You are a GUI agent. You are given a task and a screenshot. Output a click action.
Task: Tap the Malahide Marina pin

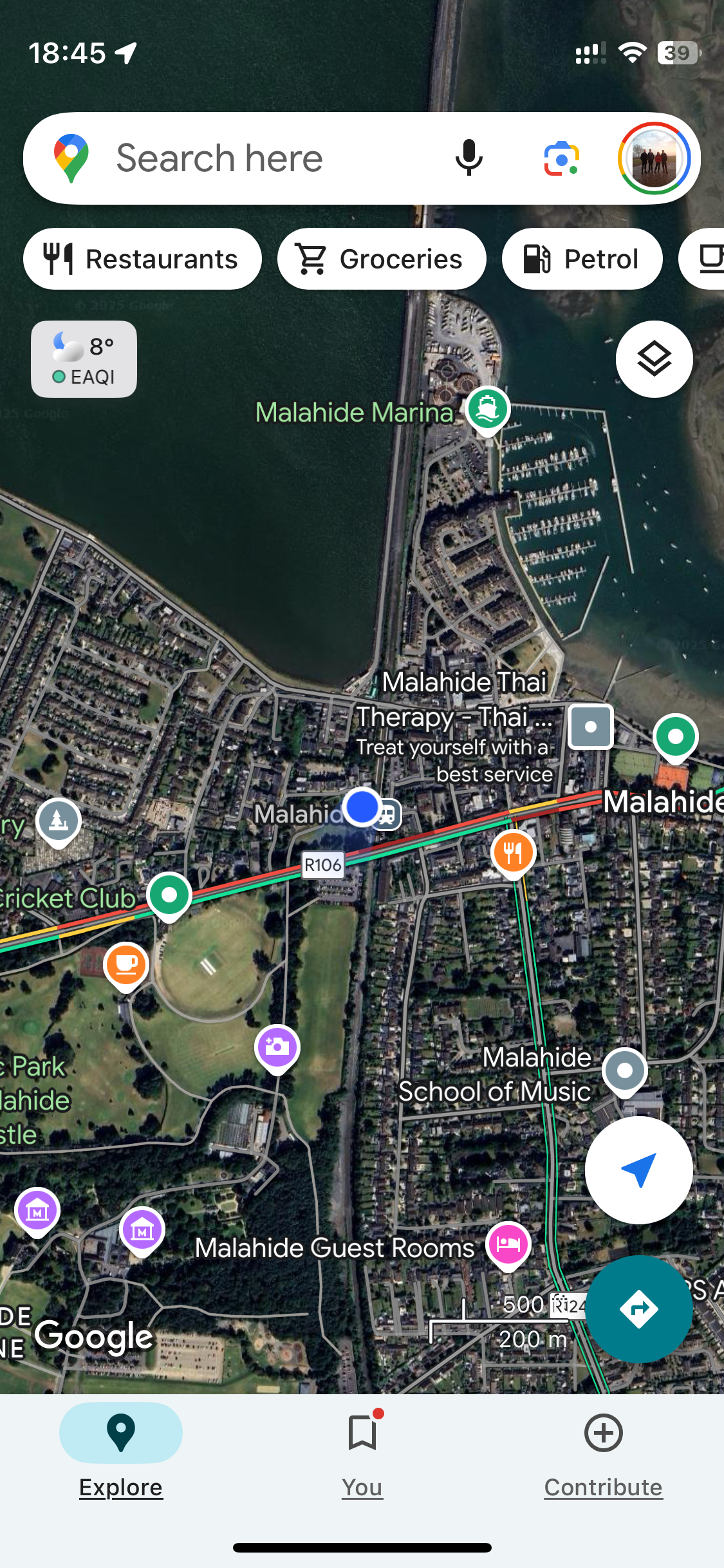(x=488, y=409)
